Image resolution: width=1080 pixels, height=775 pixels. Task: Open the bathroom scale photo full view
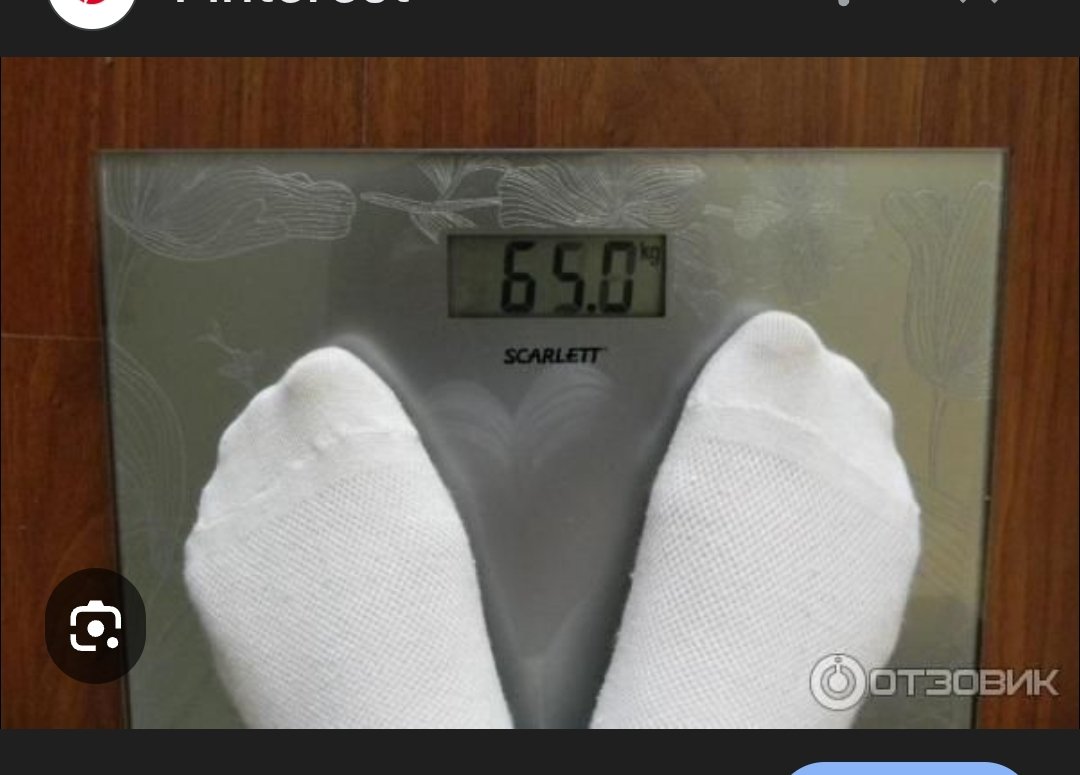[540, 392]
